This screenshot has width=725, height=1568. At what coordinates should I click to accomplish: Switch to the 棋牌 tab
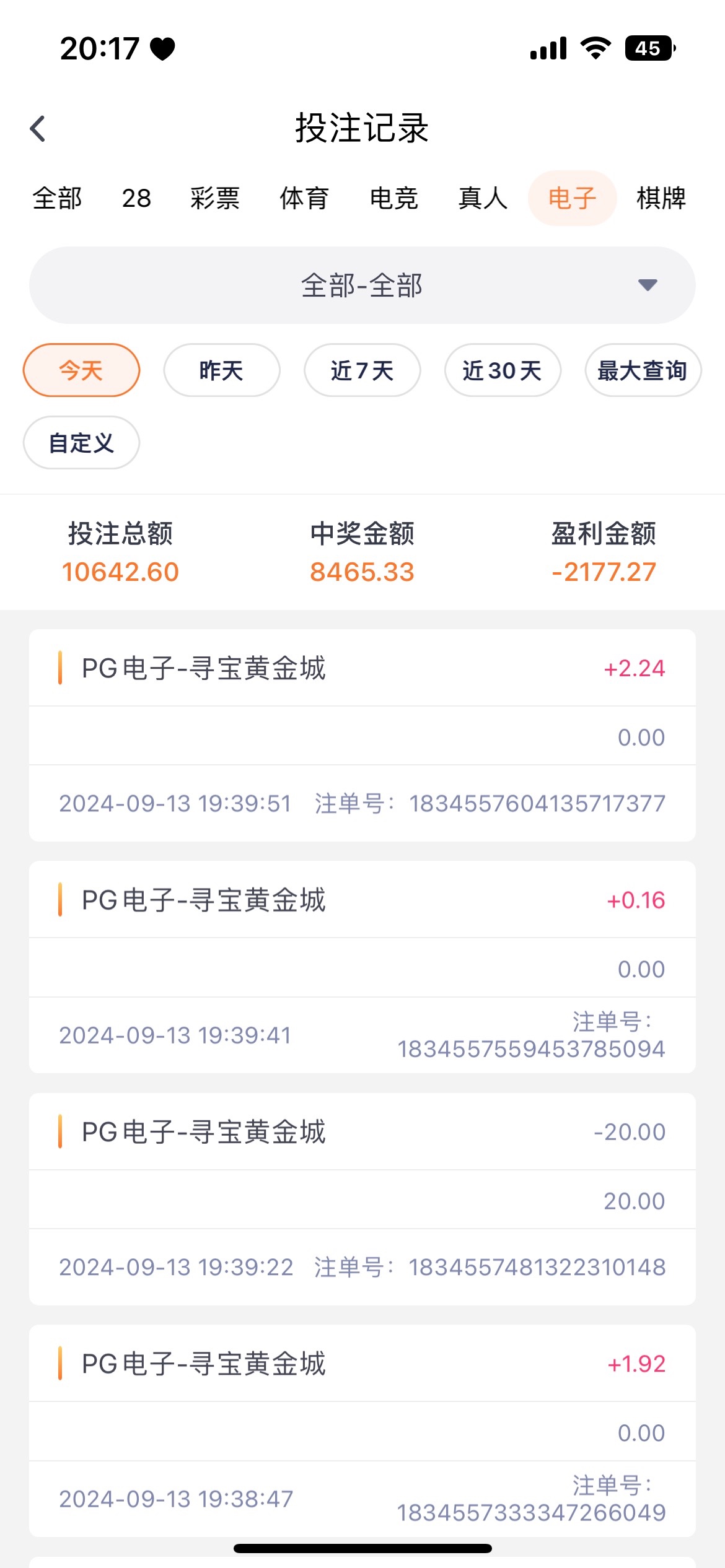click(661, 198)
